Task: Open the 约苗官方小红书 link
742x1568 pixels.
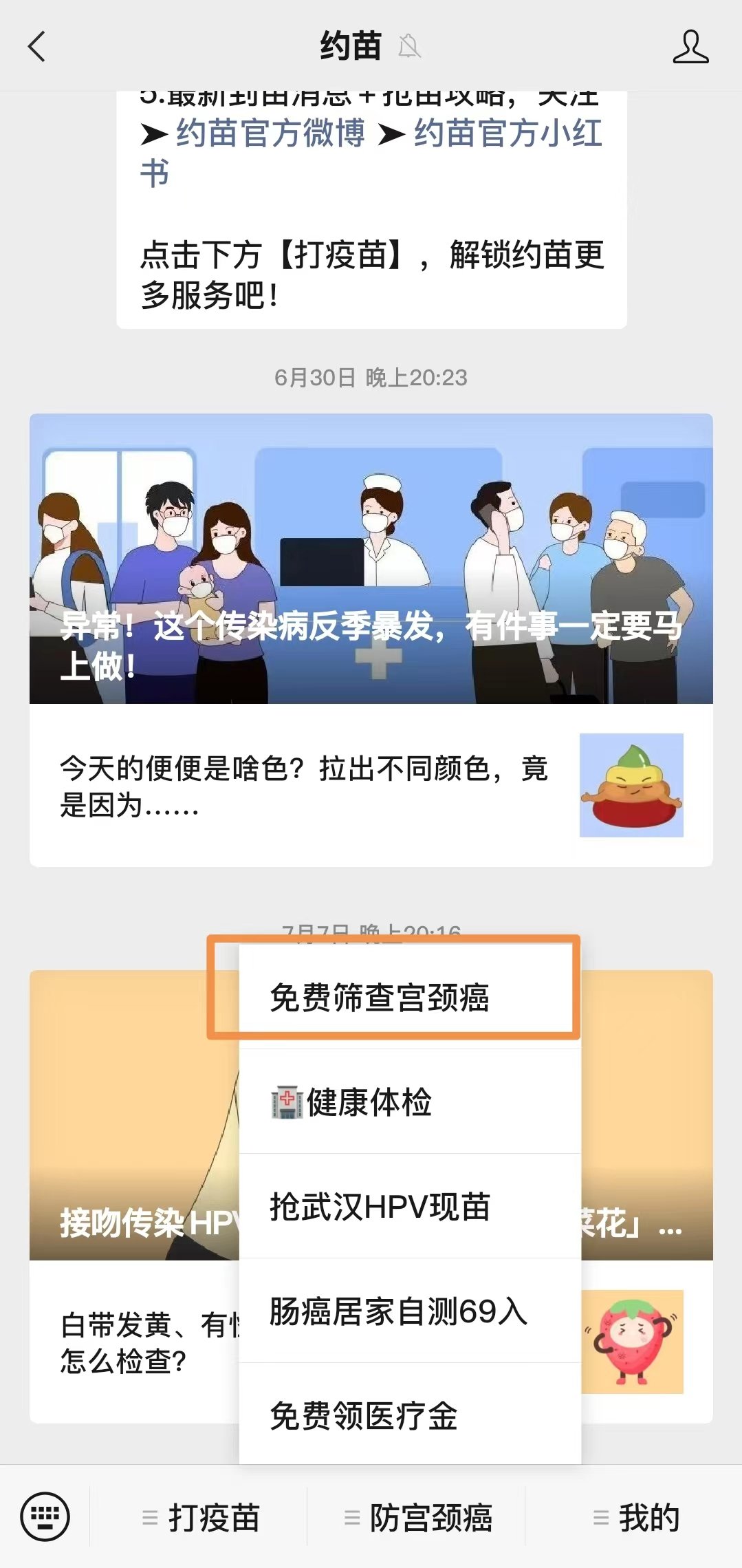Action: tap(508, 133)
